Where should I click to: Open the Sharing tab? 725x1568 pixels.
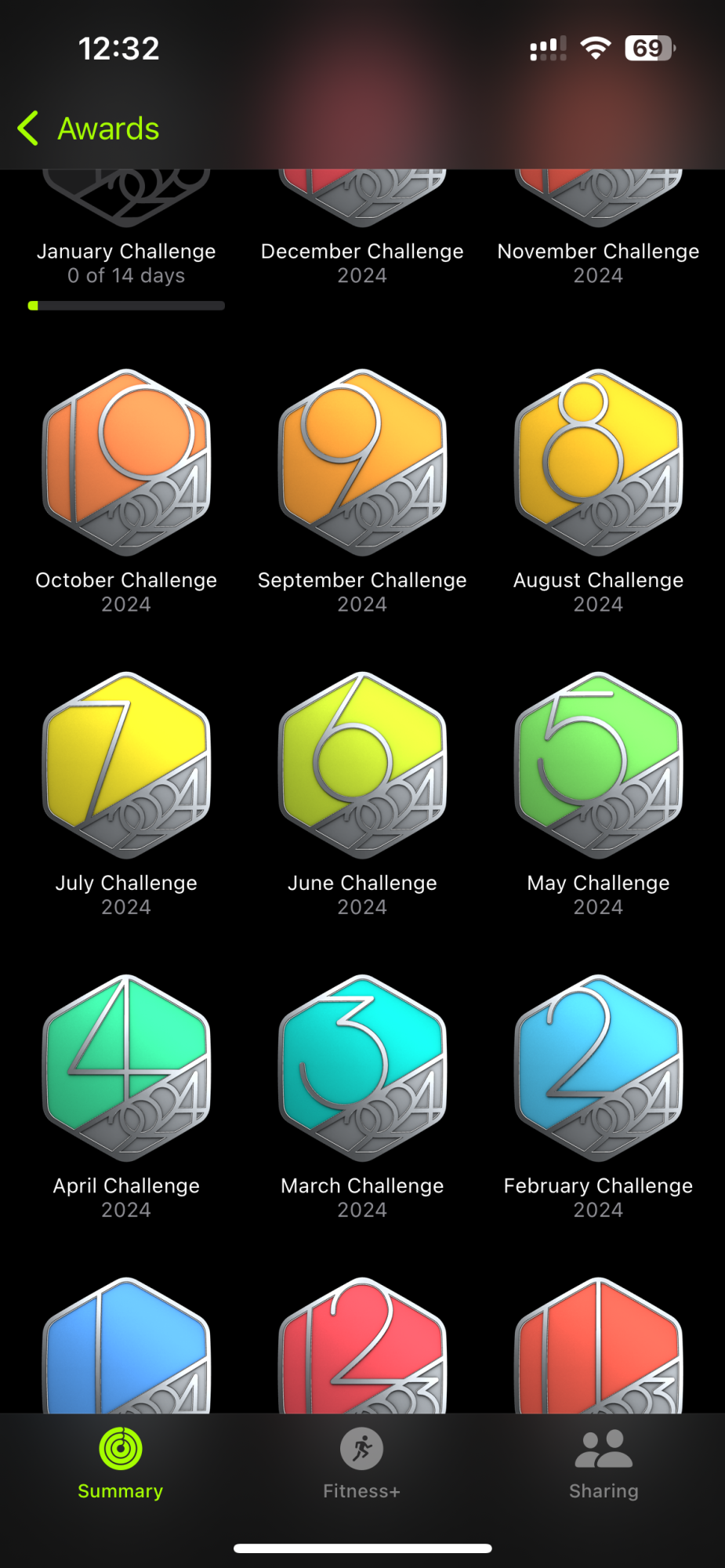[x=604, y=1463]
